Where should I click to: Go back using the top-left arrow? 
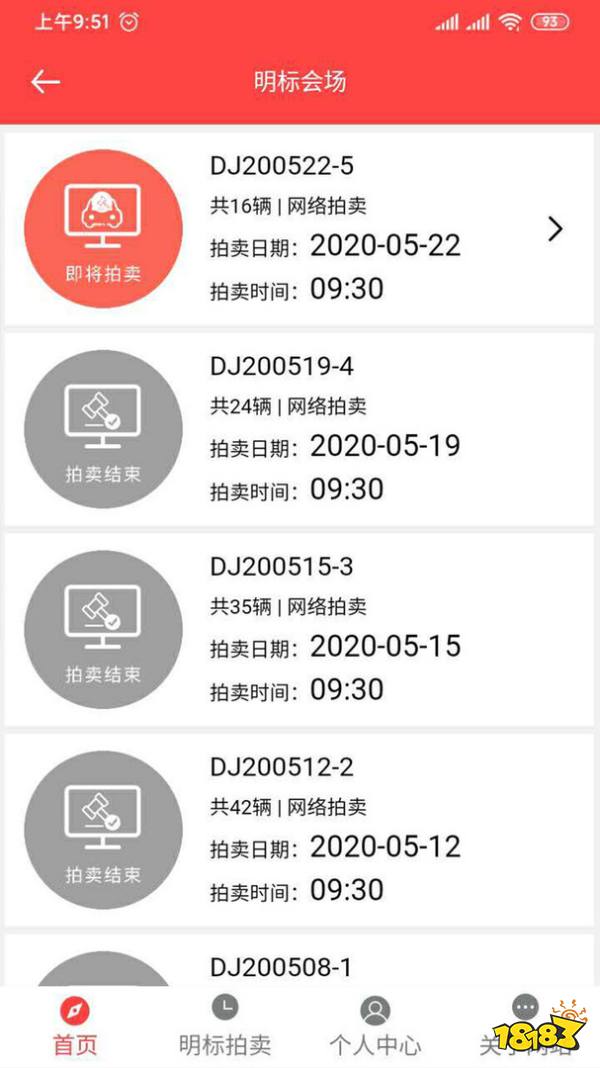(46, 82)
